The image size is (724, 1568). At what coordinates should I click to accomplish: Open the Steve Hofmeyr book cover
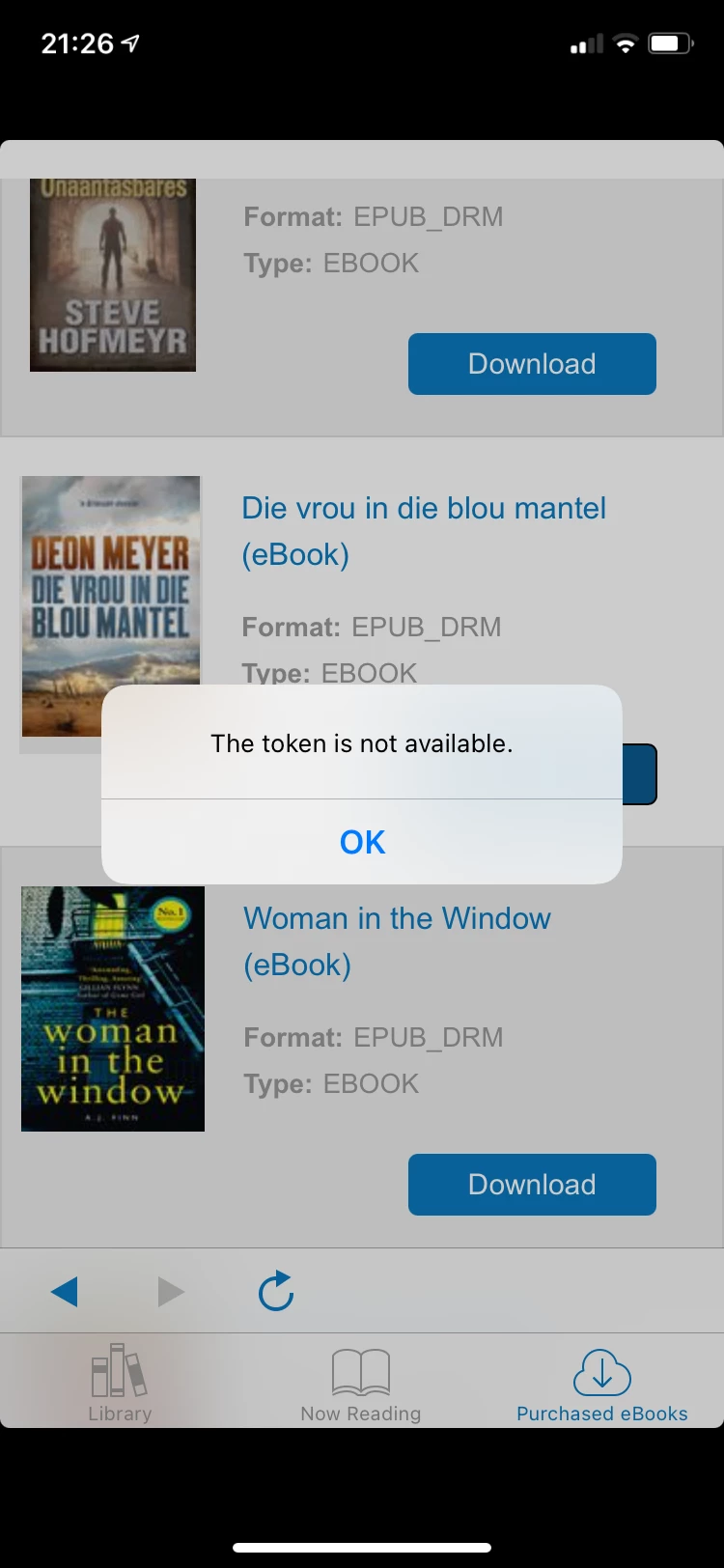(113, 275)
